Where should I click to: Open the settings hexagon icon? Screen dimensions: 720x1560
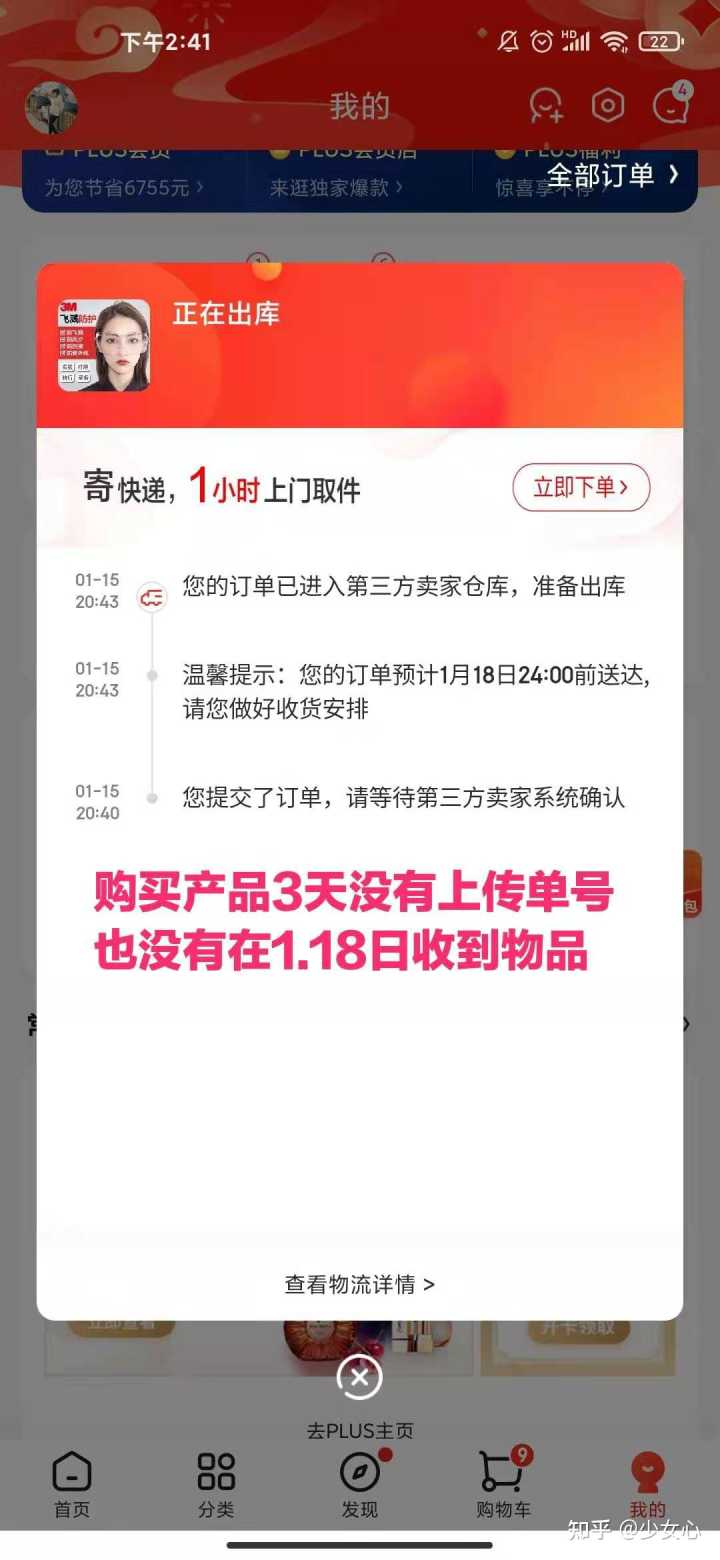coord(607,105)
